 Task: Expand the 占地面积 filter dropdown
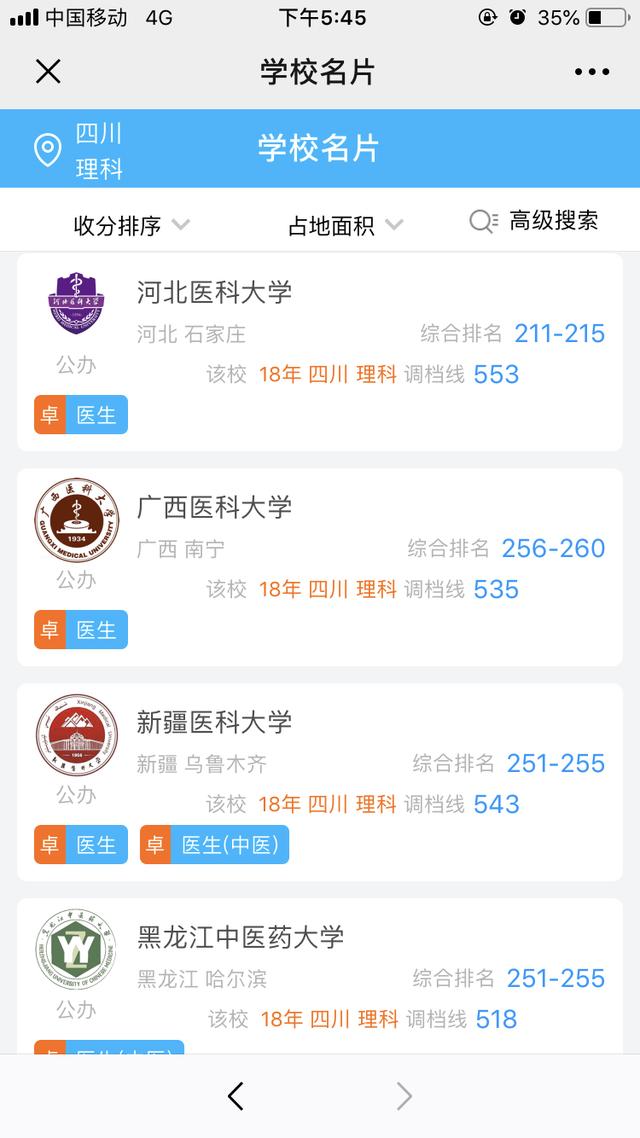[345, 226]
